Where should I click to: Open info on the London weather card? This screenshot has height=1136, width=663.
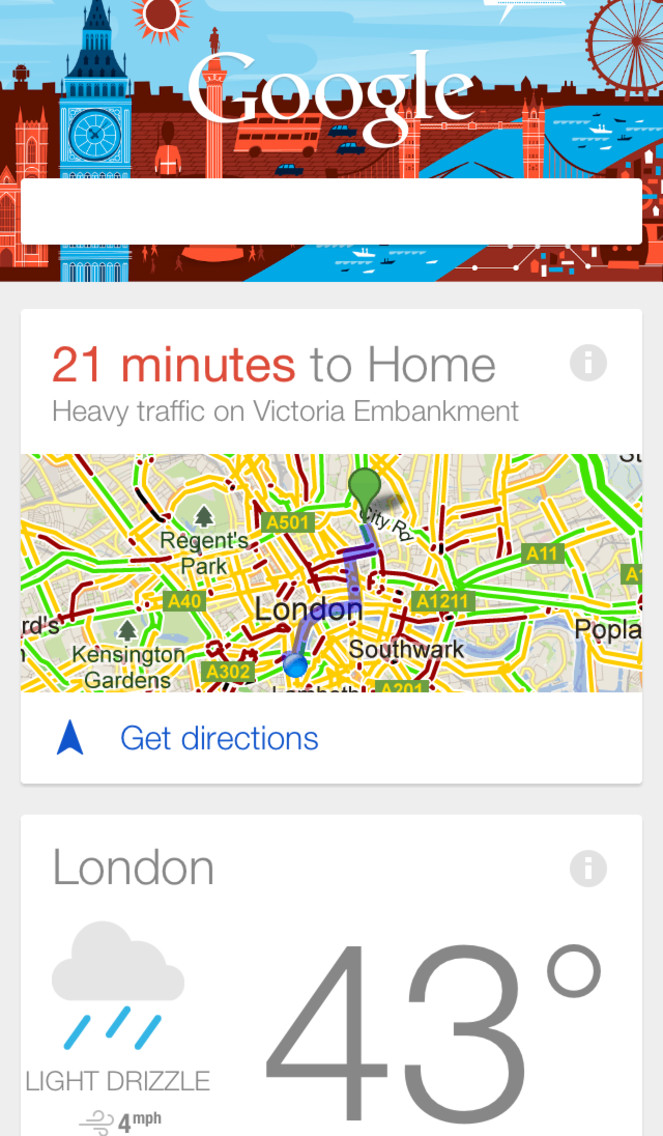588,868
